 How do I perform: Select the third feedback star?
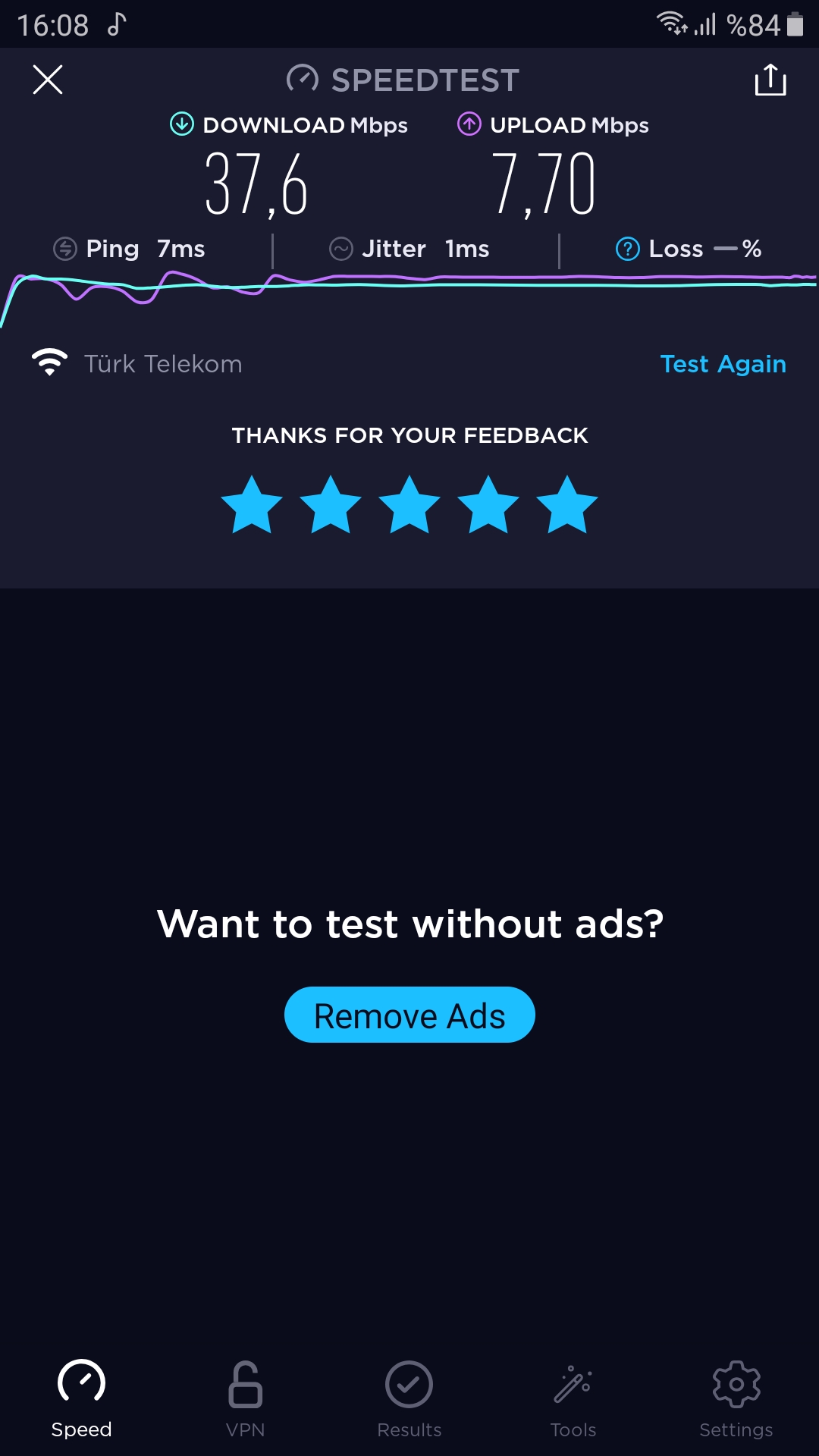click(409, 505)
